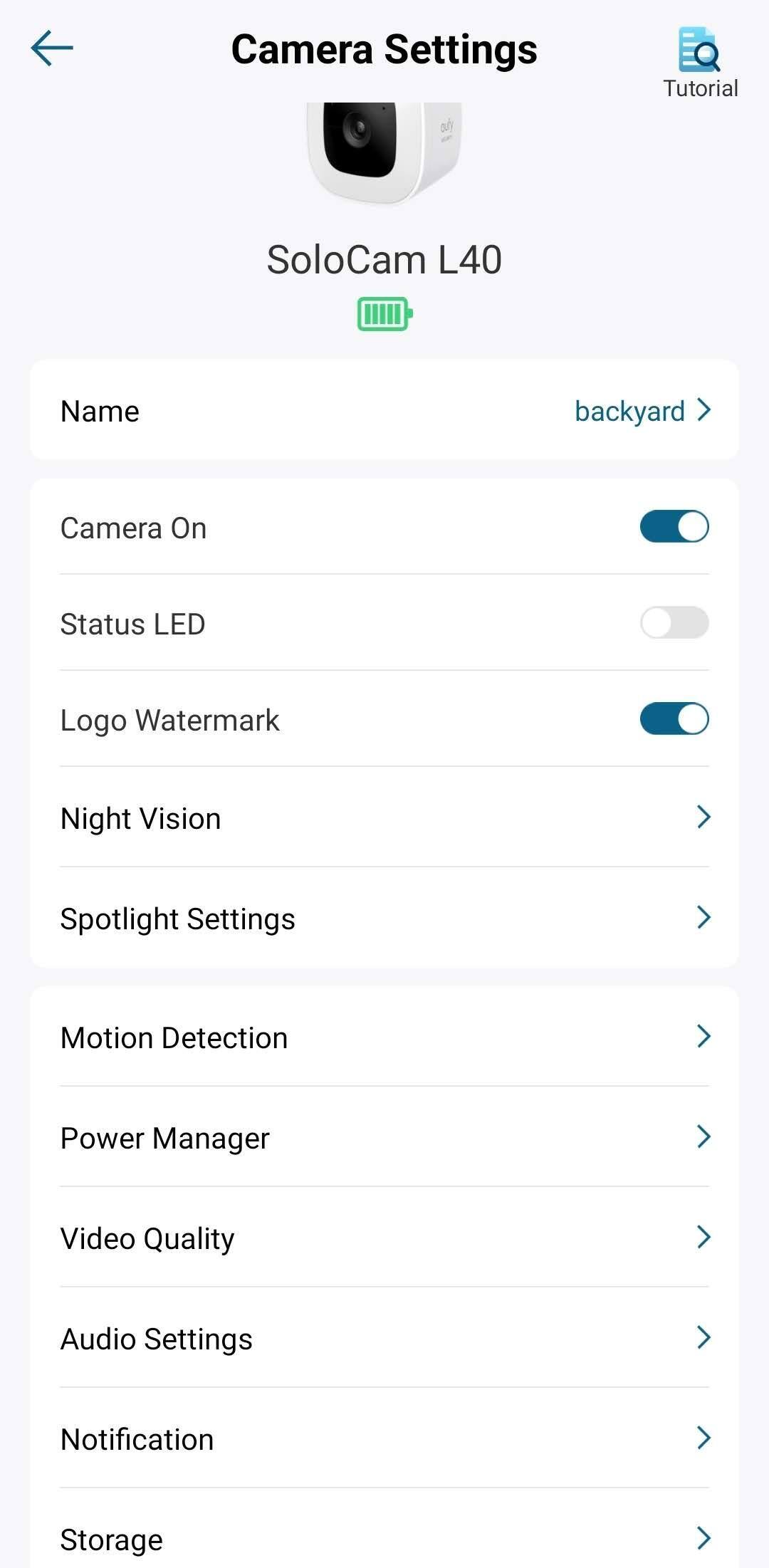
Task: Enable the Status LED toggle
Action: [674, 624]
